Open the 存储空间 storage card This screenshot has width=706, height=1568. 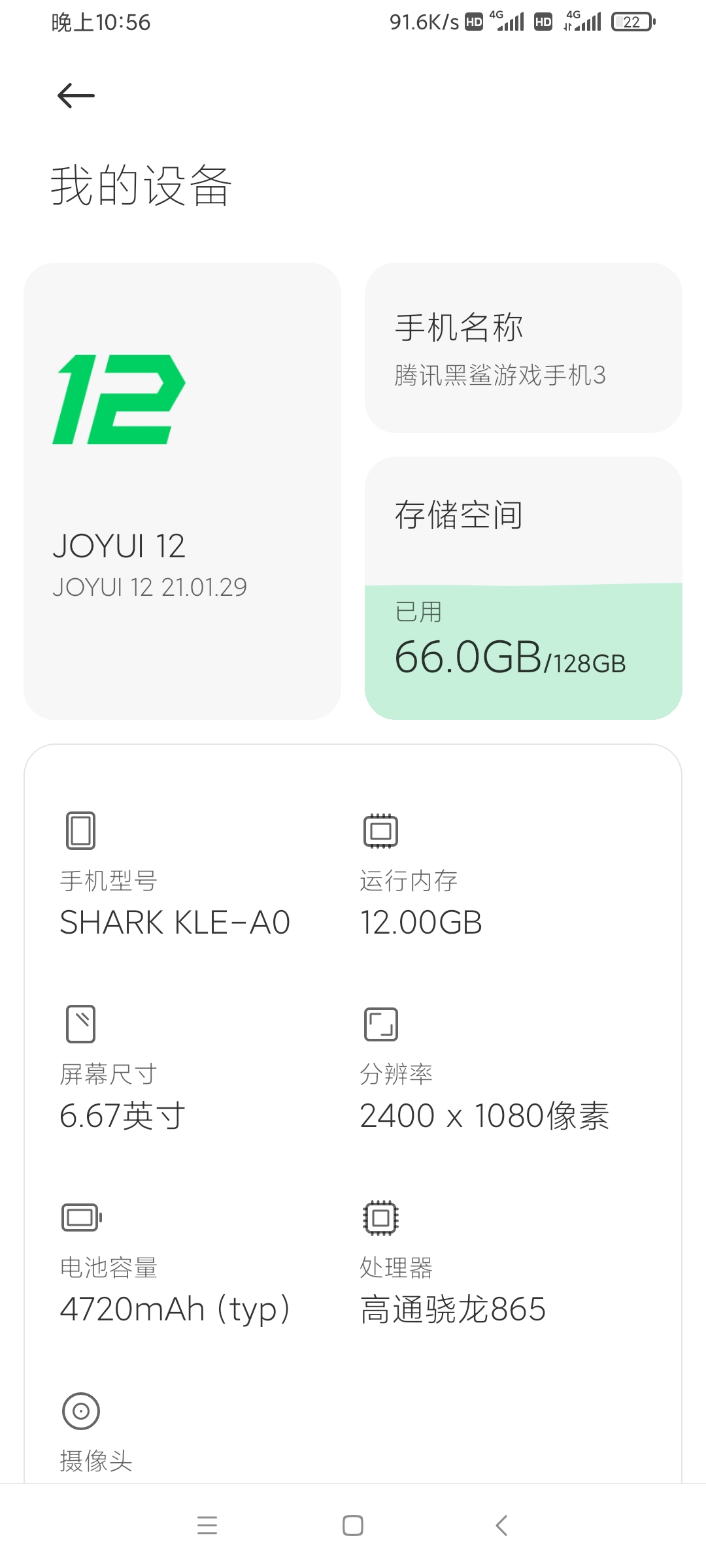[x=523, y=588]
